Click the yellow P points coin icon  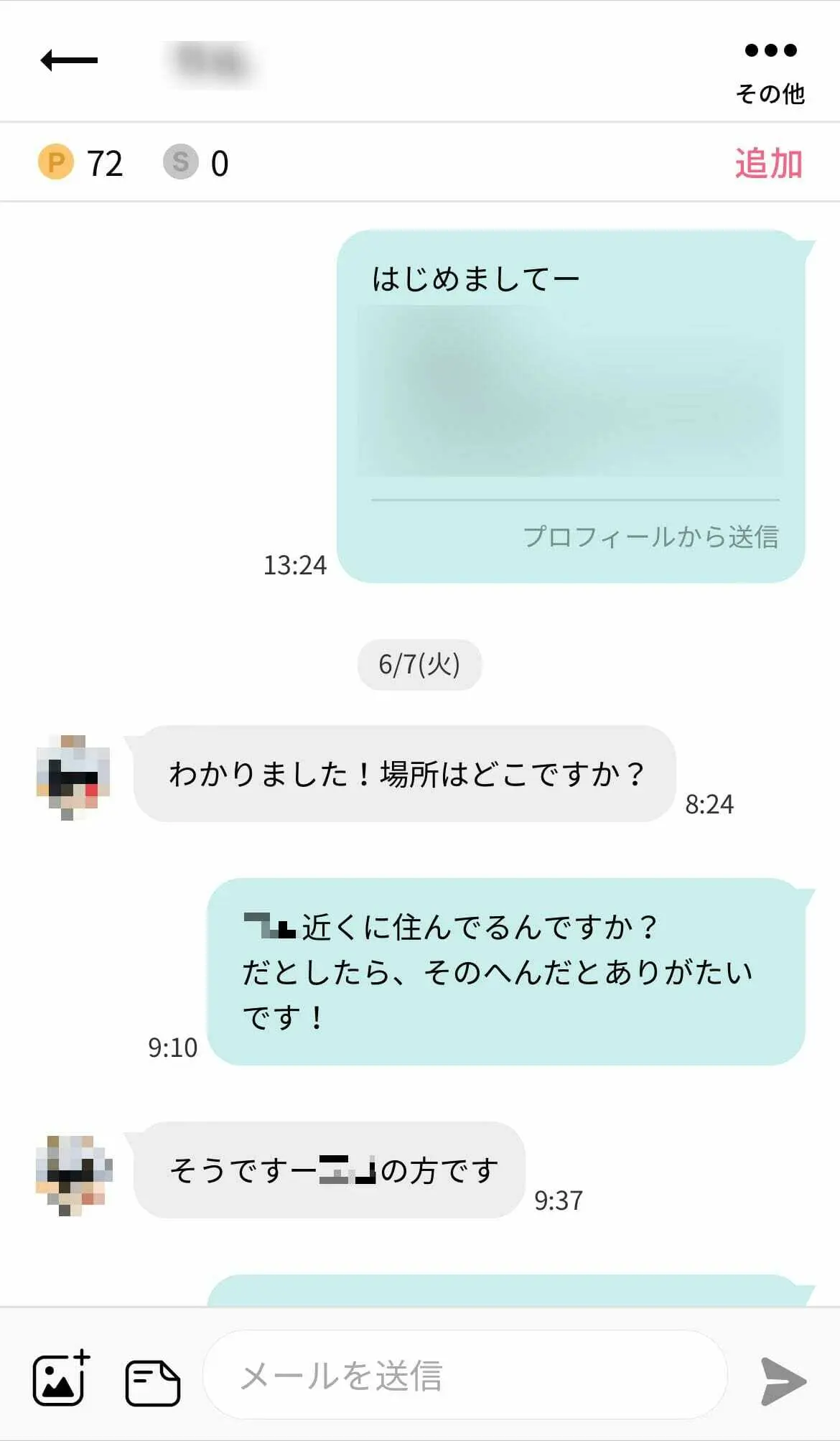click(55, 164)
